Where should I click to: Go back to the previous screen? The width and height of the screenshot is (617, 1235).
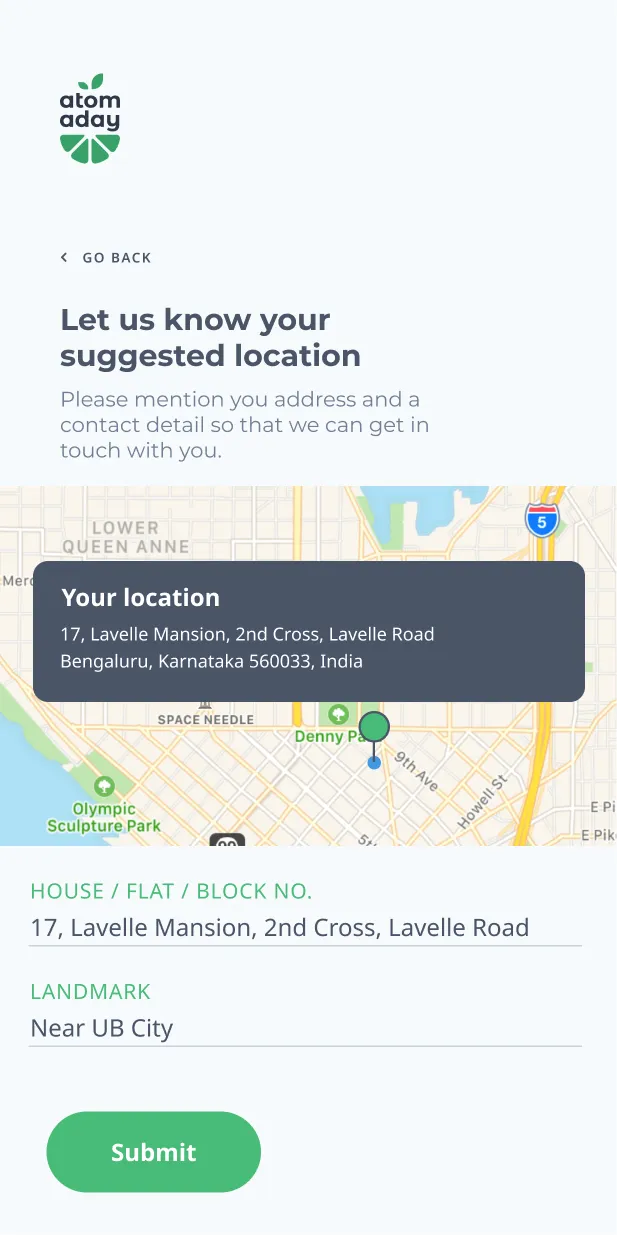(x=106, y=258)
